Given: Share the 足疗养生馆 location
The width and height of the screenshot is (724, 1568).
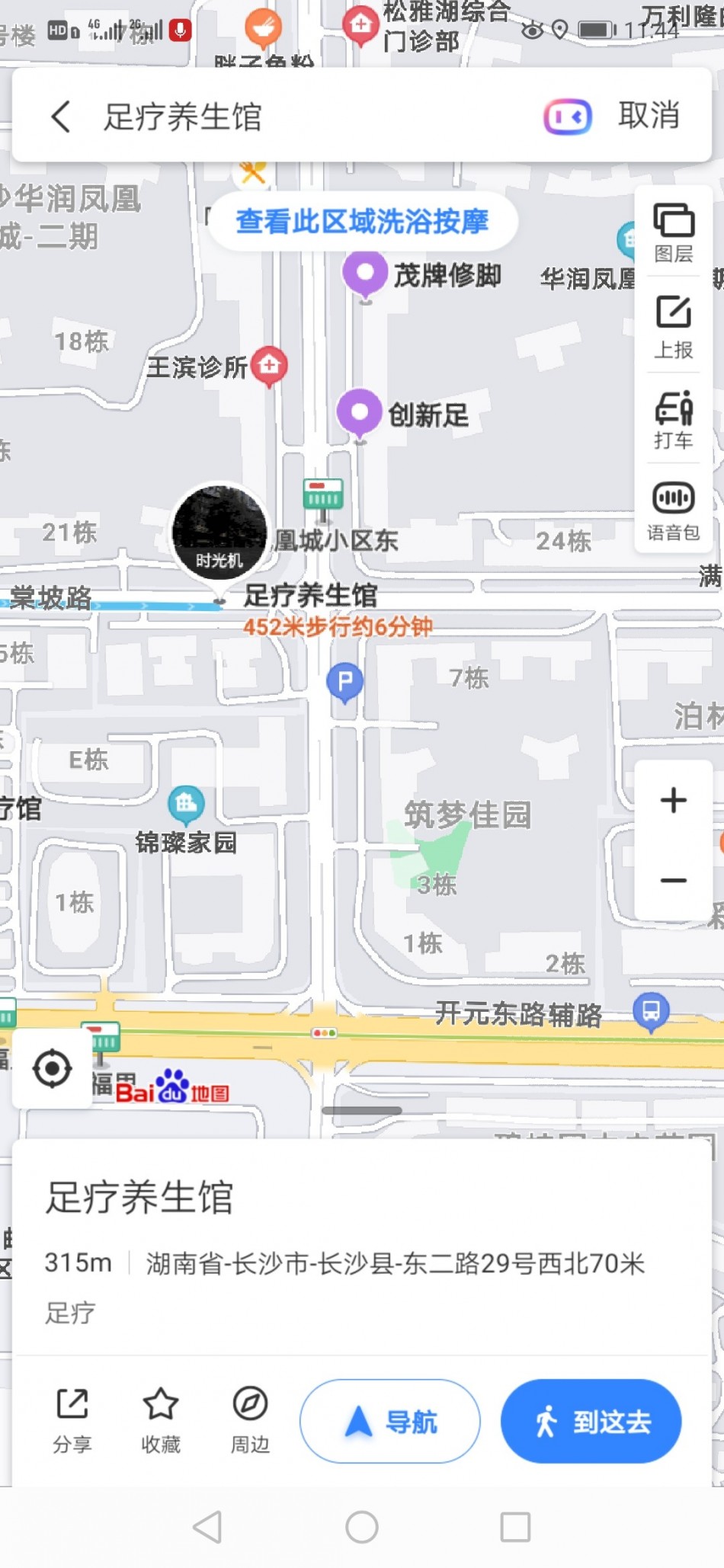Looking at the screenshot, I should [72, 1420].
